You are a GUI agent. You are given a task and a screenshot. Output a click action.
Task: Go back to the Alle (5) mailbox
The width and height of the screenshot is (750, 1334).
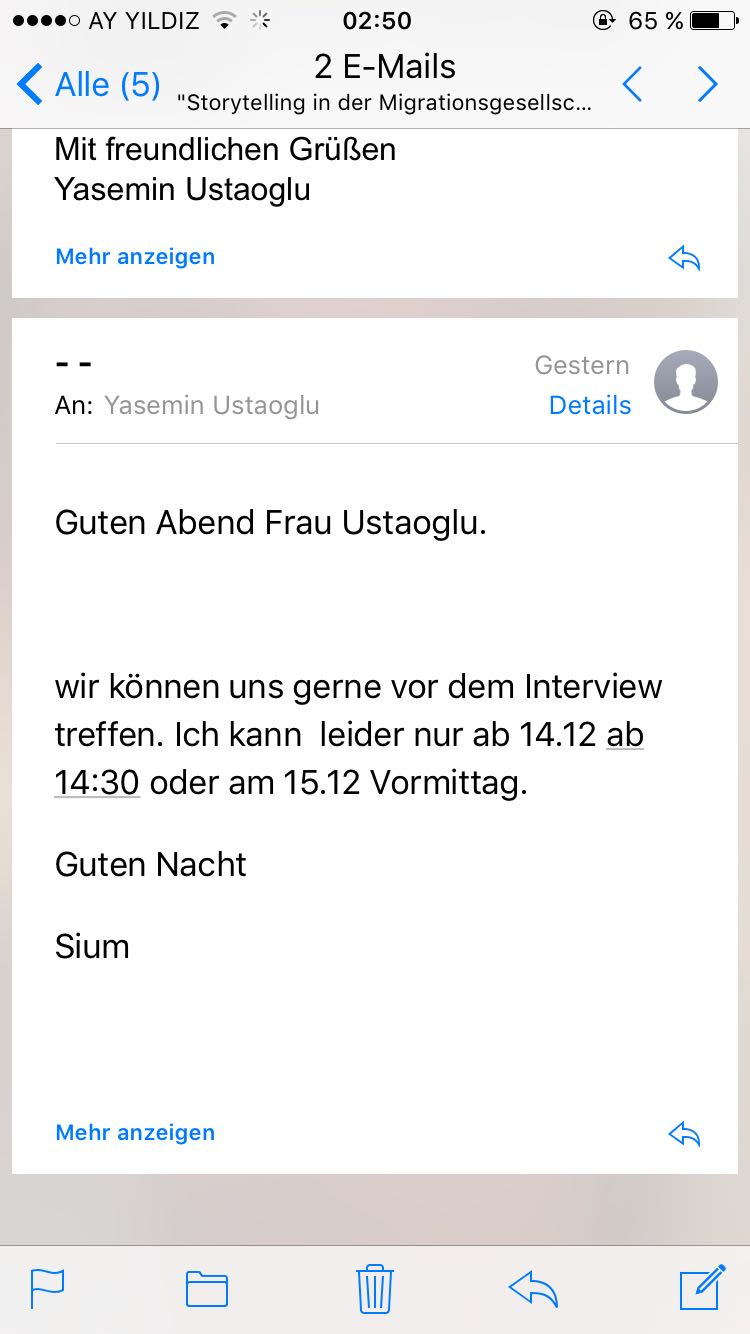pyautogui.click(x=88, y=85)
